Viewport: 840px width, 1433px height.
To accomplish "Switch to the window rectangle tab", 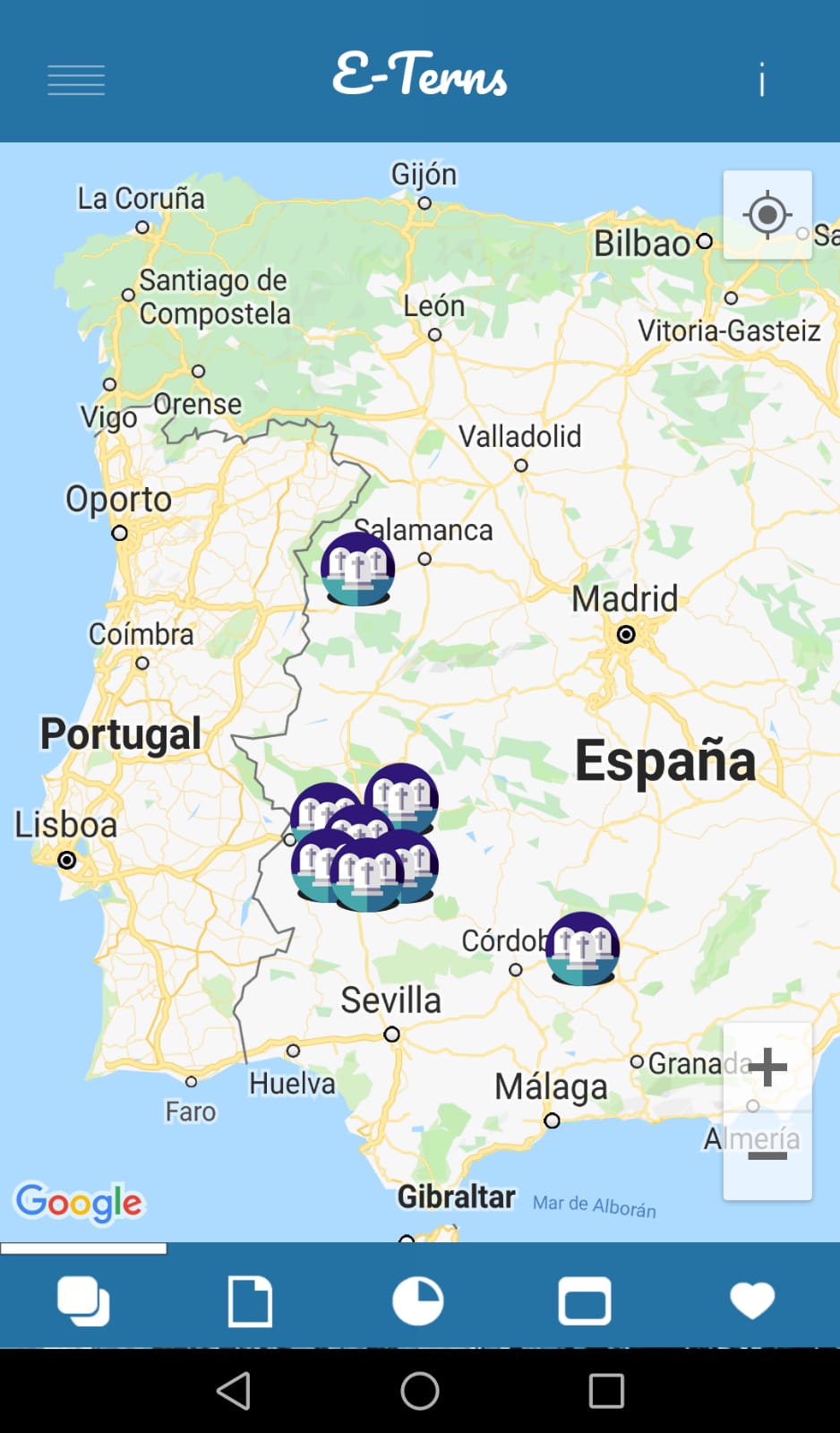I will click(x=585, y=1301).
